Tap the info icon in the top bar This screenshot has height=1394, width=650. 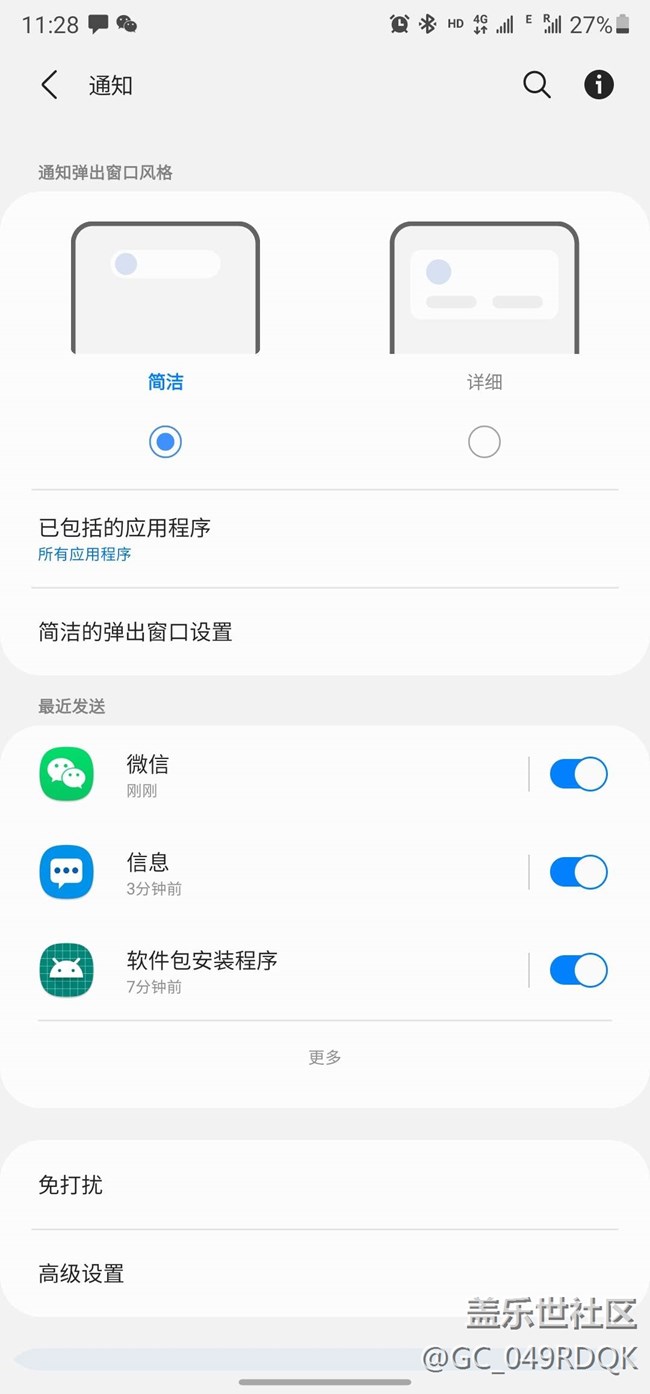pyautogui.click(x=598, y=85)
